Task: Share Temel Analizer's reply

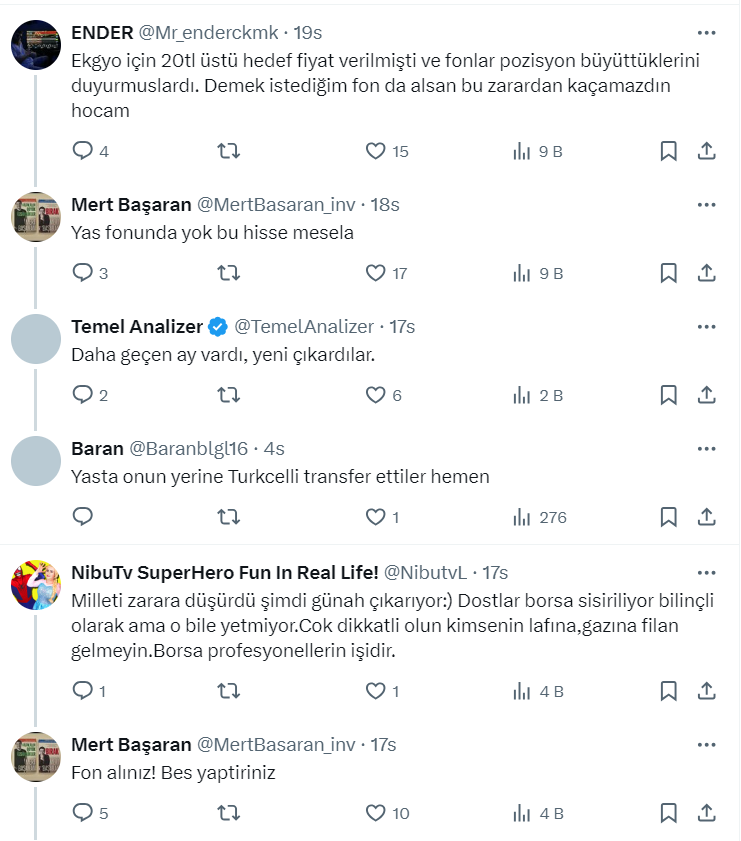Action: point(706,395)
